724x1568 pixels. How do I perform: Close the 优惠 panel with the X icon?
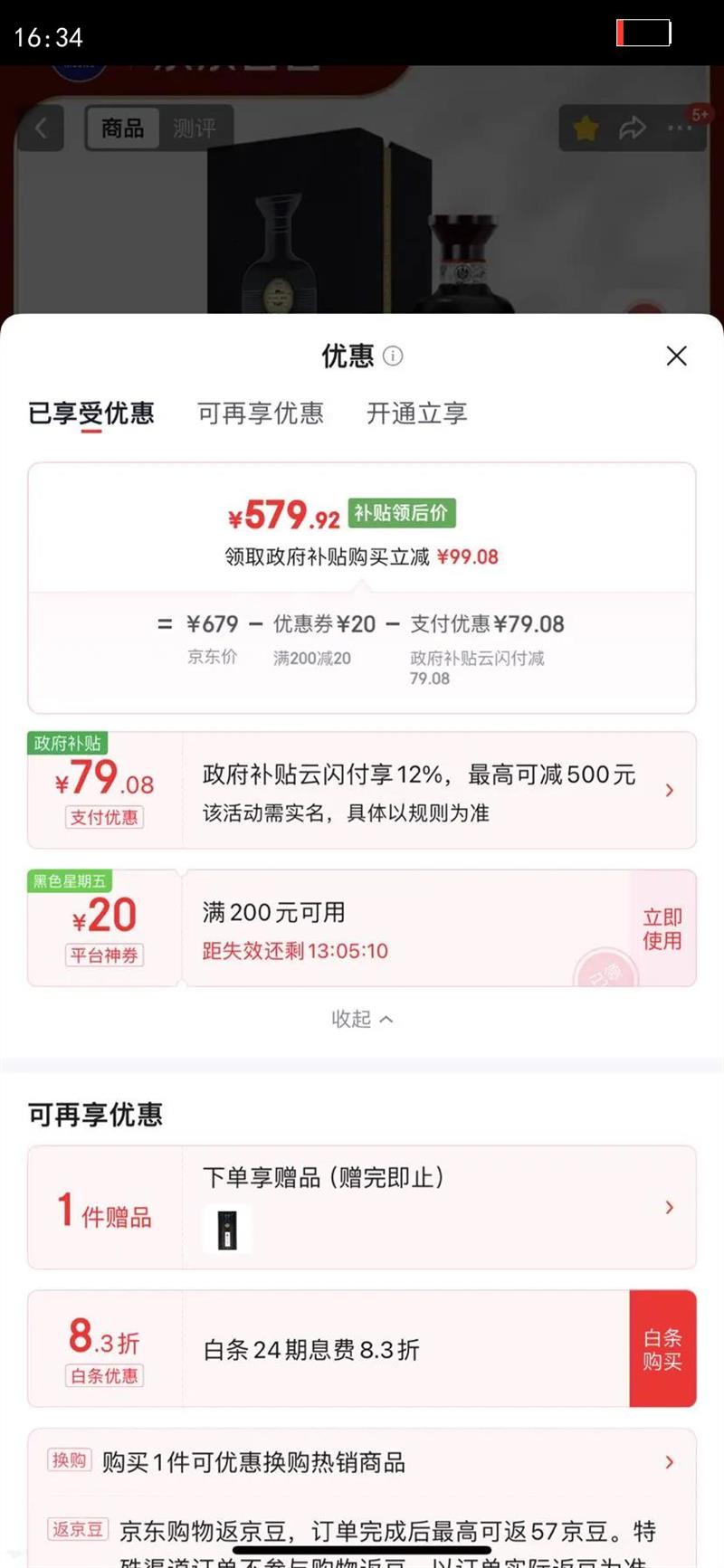[676, 356]
